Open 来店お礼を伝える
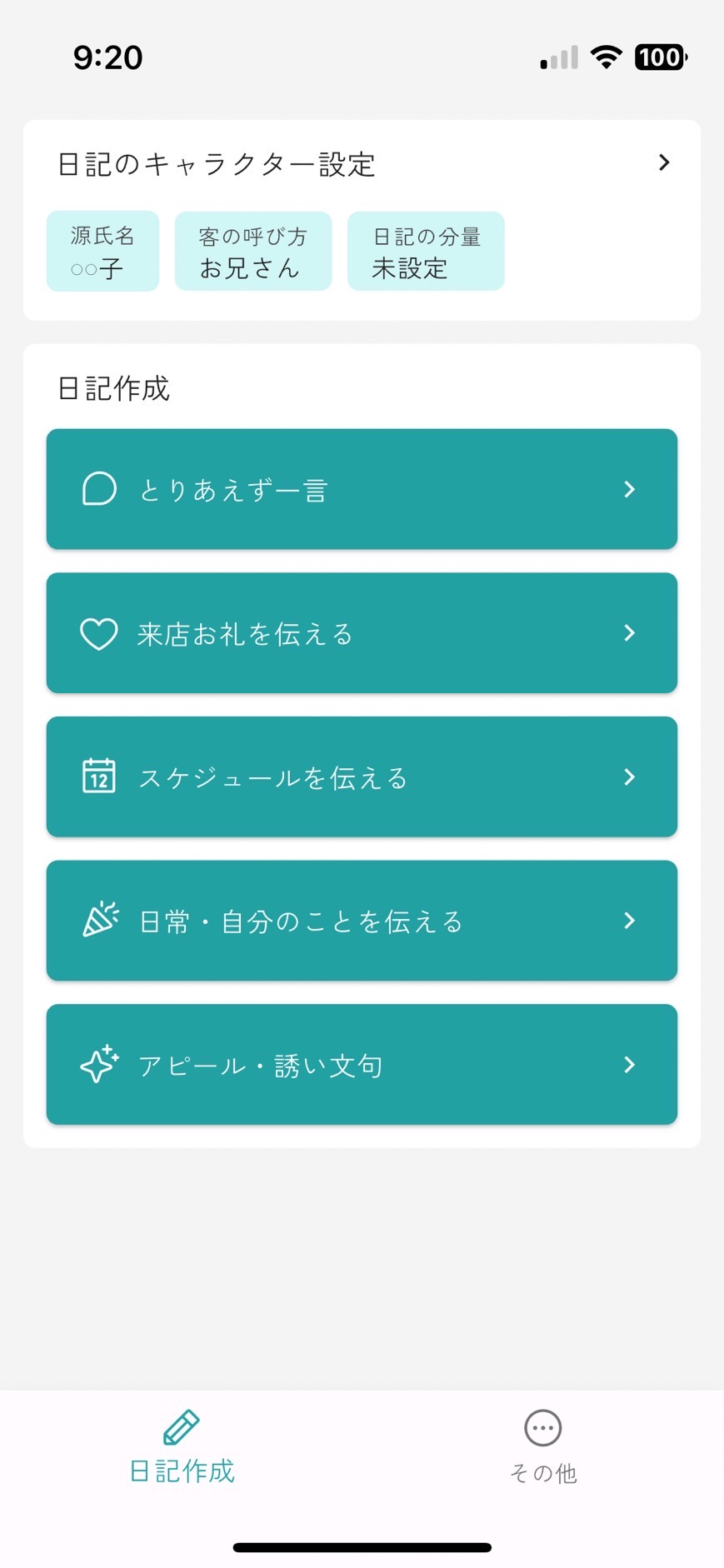 (x=362, y=633)
